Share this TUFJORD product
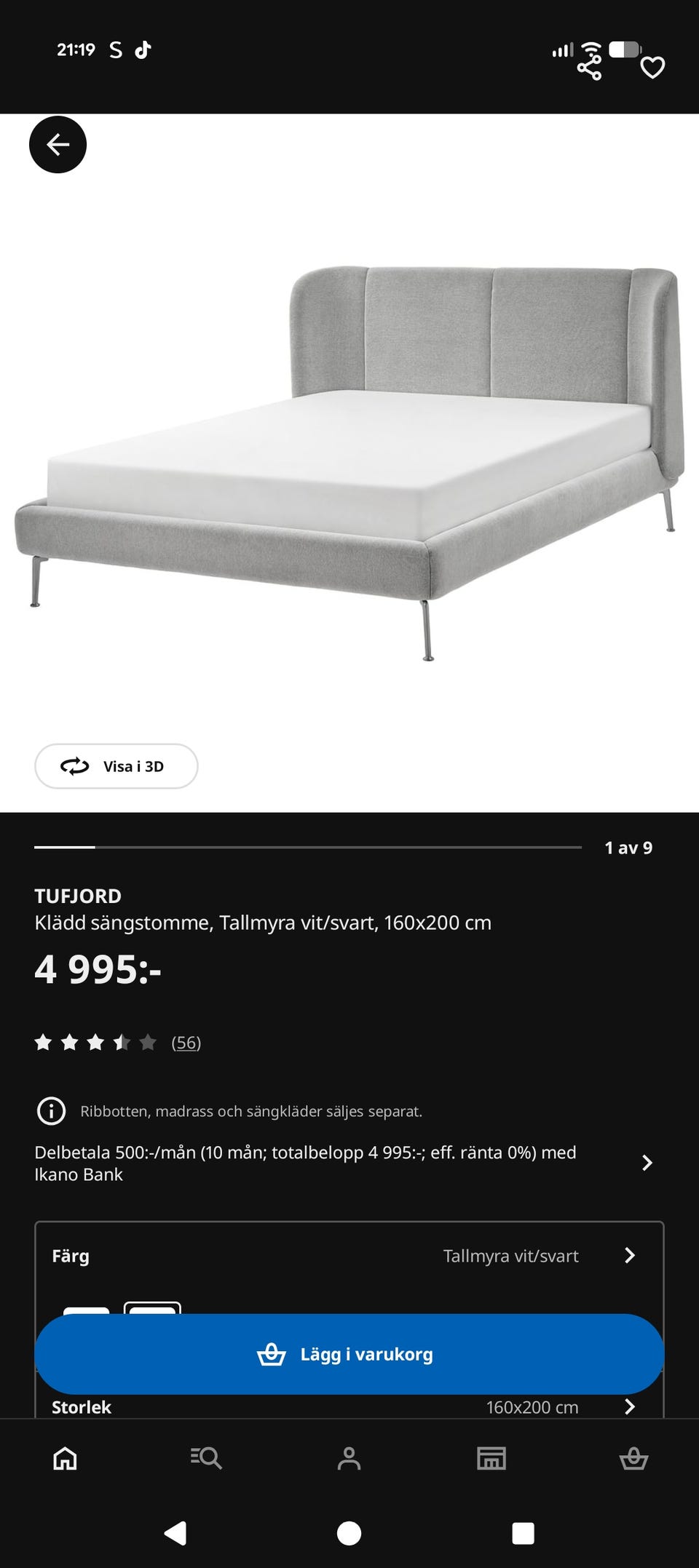This screenshot has height=1568, width=699. pos(589,68)
